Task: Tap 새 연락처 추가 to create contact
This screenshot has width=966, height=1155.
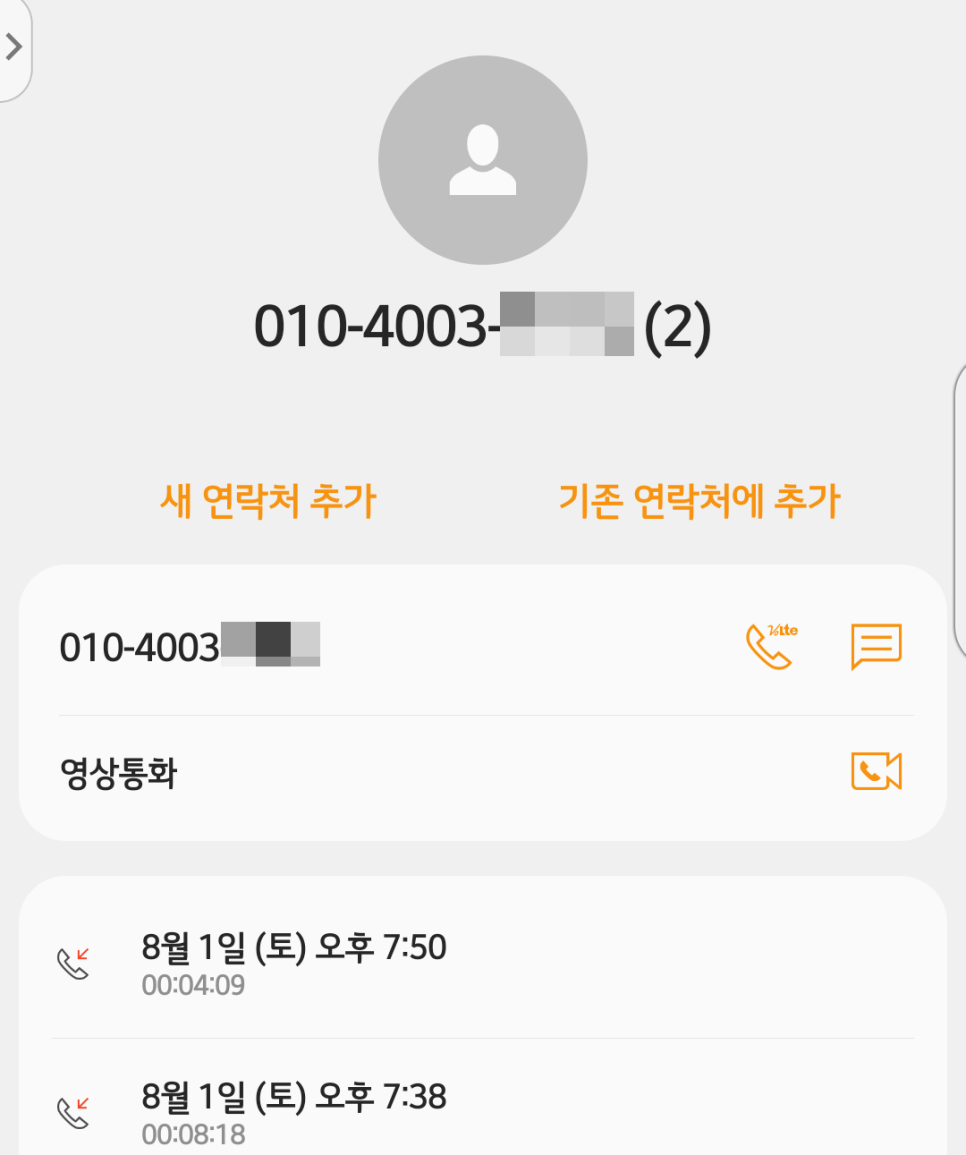Action: pyautogui.click(x=268, y=500)
